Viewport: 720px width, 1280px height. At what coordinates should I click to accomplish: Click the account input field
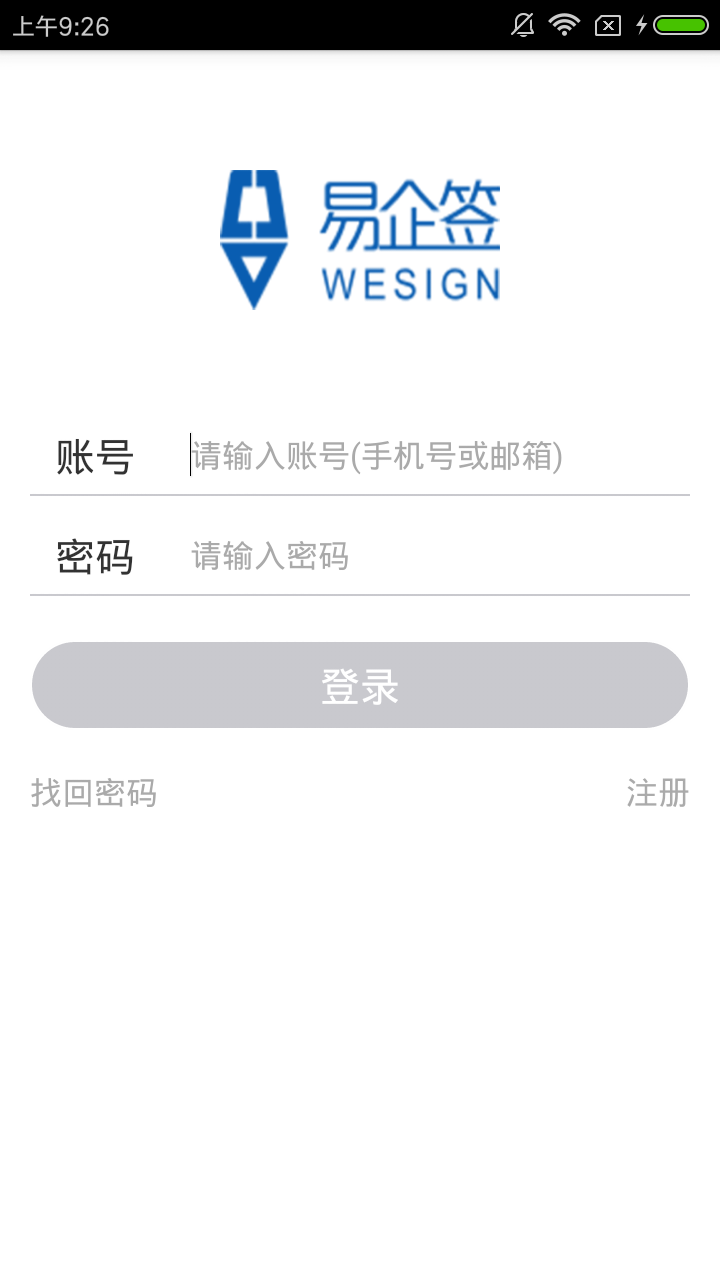pyautogui.click(x=400, y=457)
